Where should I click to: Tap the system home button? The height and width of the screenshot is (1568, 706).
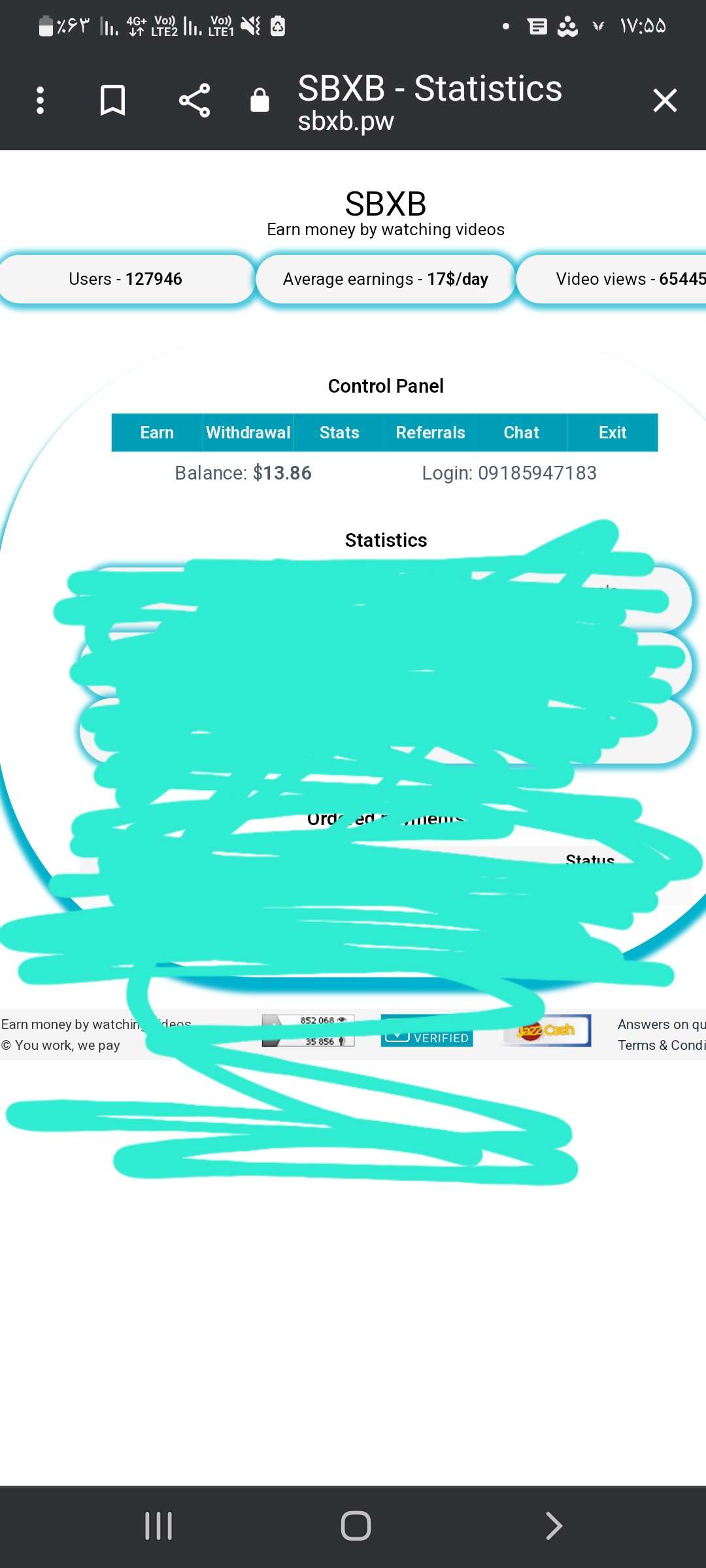pyautogui.click(x=356, y=1526)
